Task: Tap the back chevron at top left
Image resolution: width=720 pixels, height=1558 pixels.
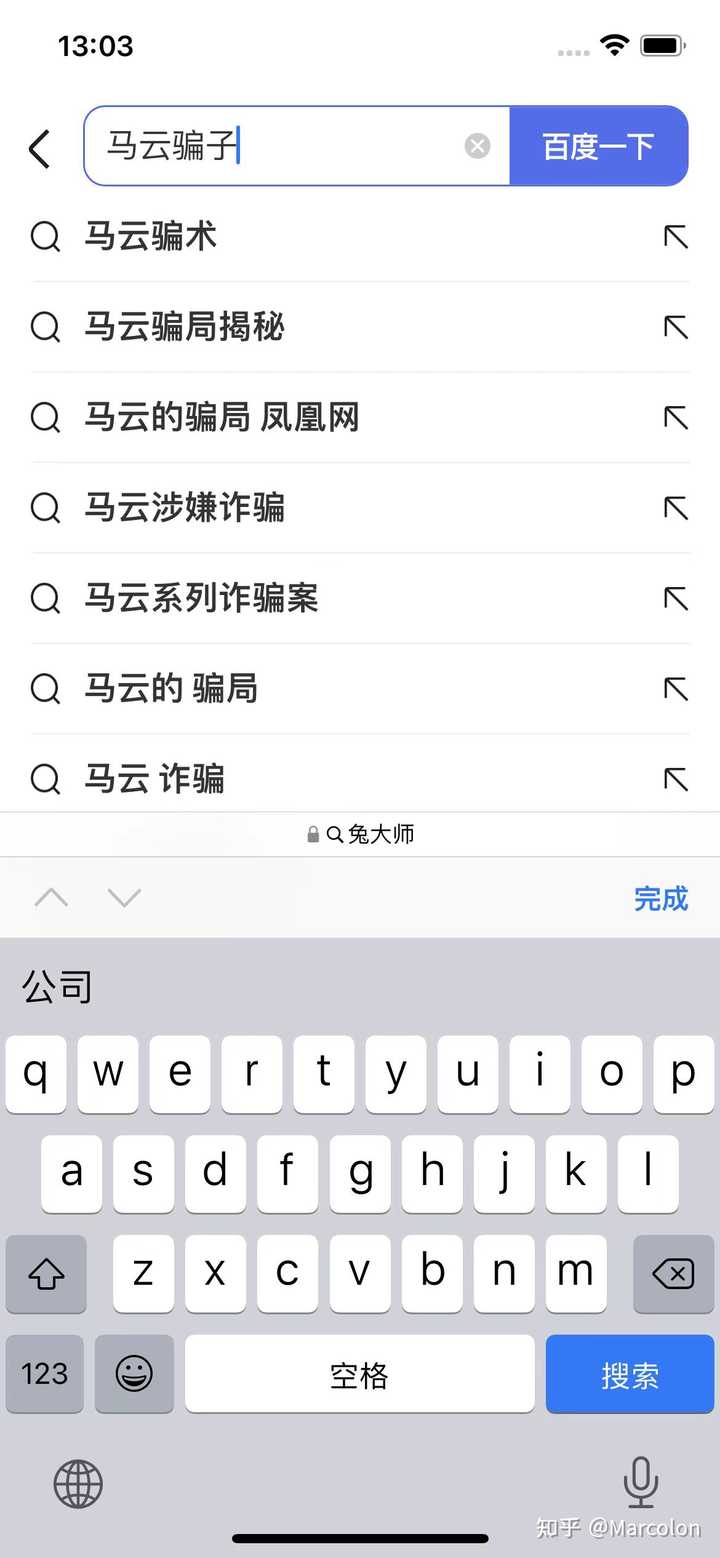Action: pyautogui.click(x=38, y=145)
